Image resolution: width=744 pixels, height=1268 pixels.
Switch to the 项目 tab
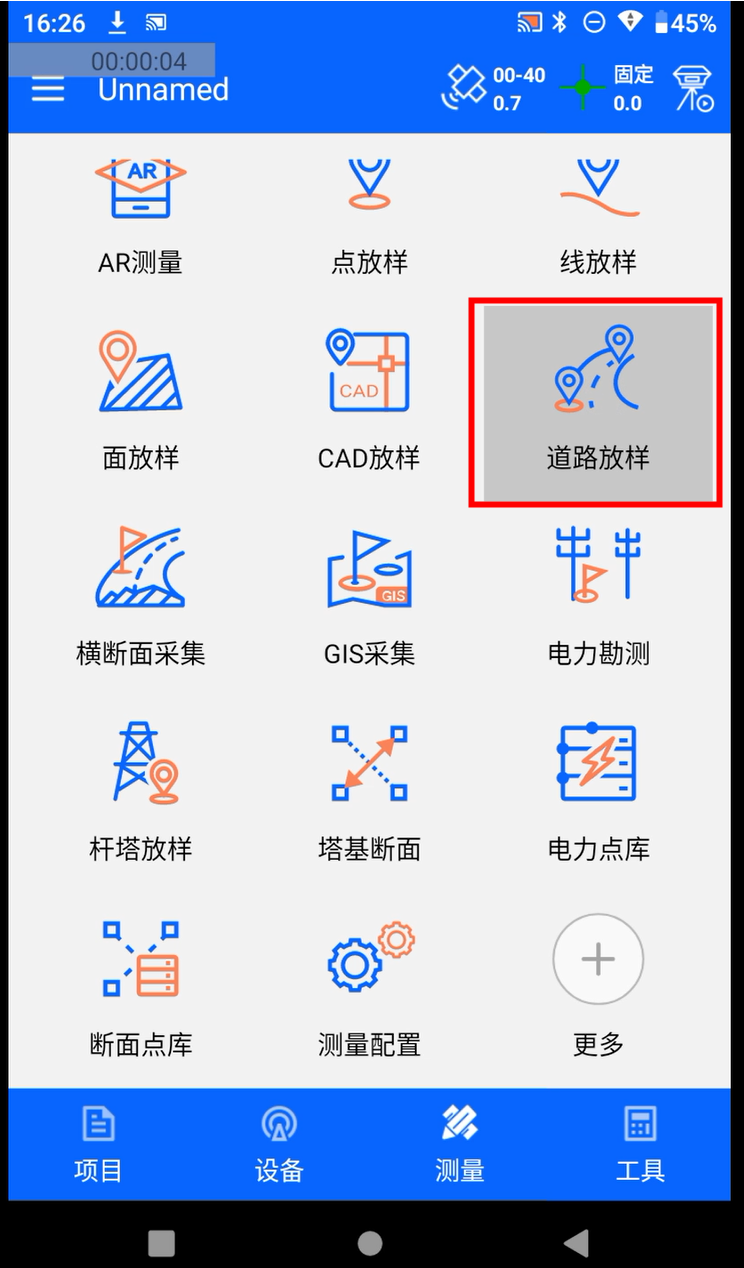click(98, 1145)
